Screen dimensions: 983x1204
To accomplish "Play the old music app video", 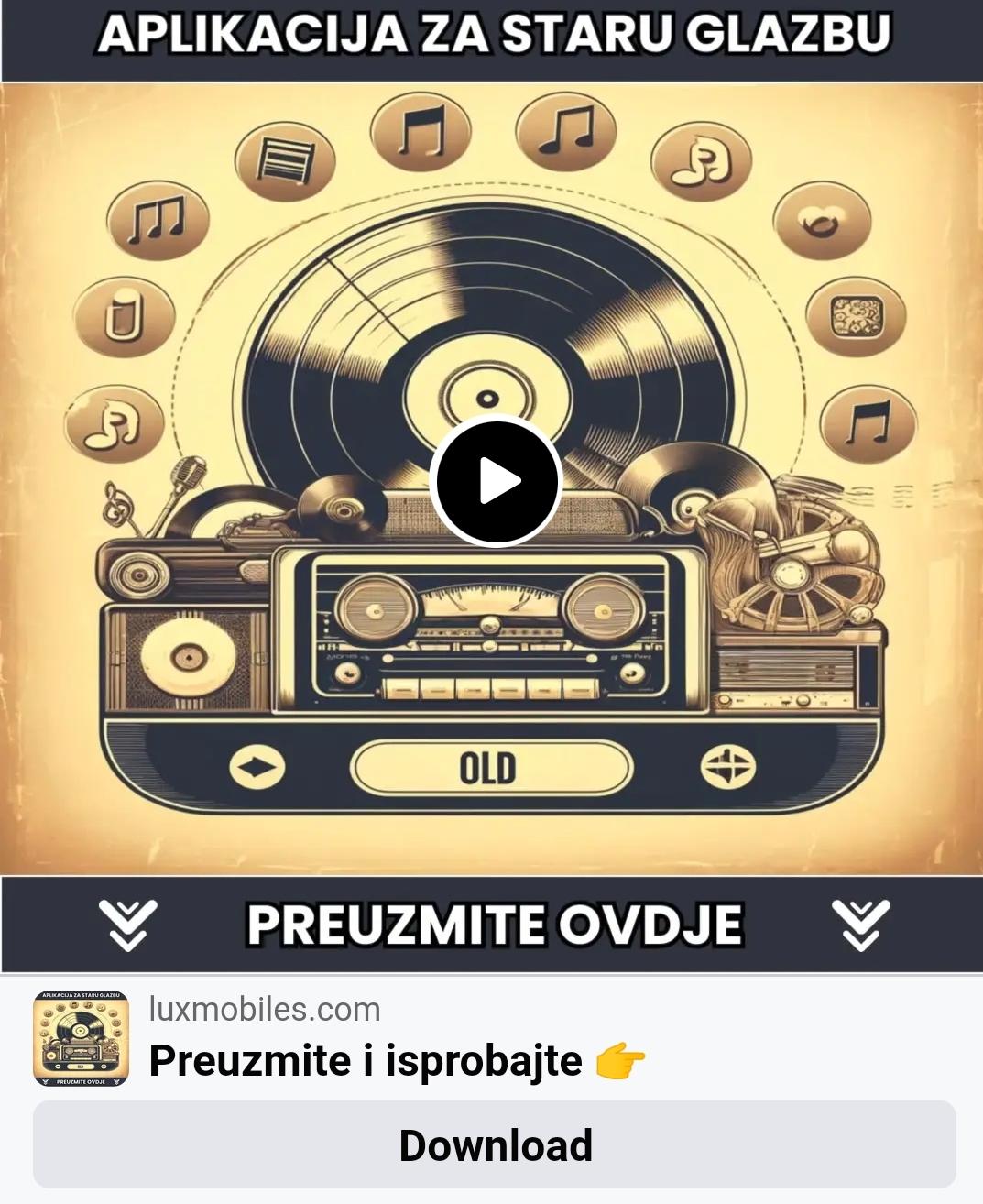I will (x=495, y=481).
